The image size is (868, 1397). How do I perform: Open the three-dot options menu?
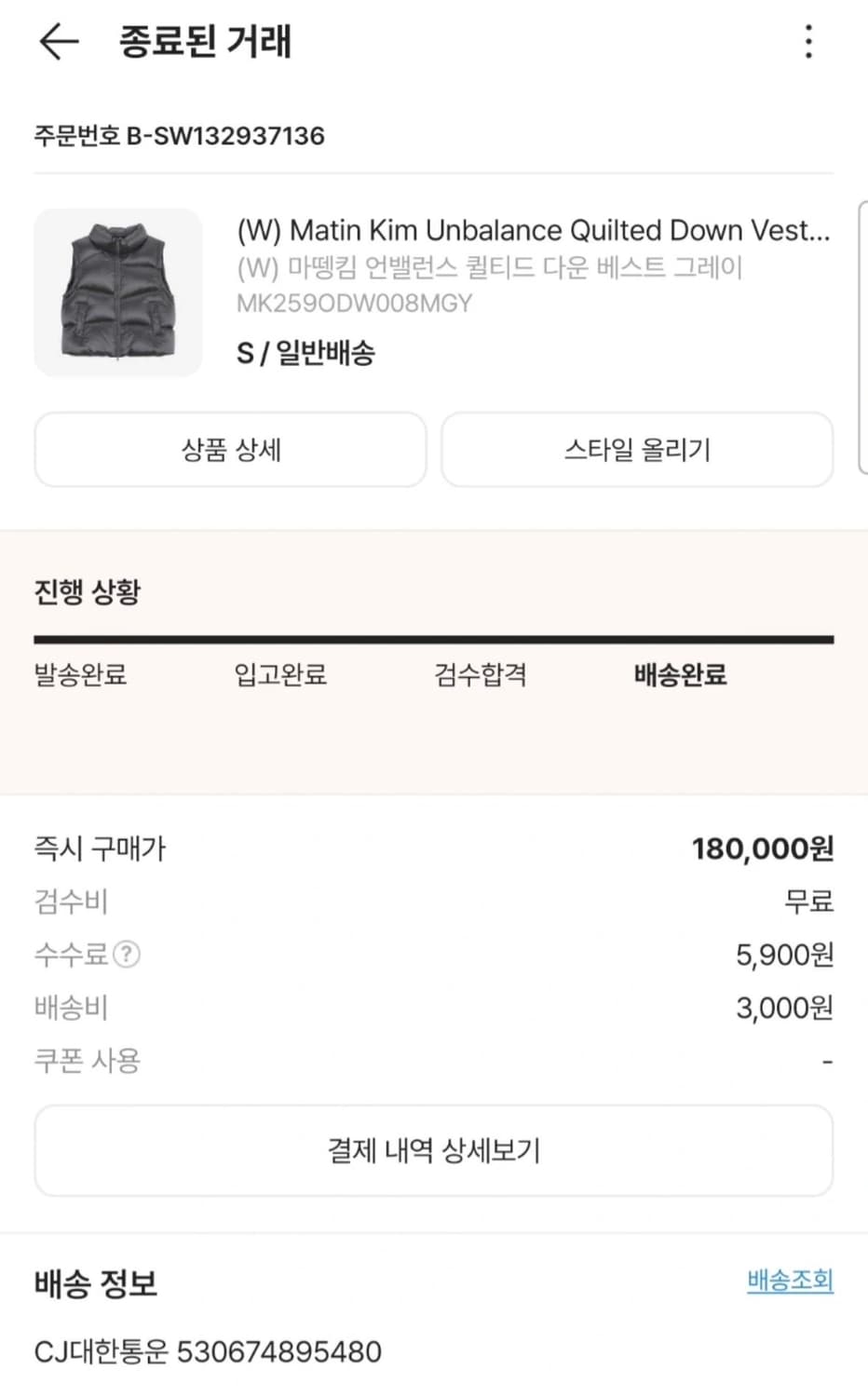(808, 41)
